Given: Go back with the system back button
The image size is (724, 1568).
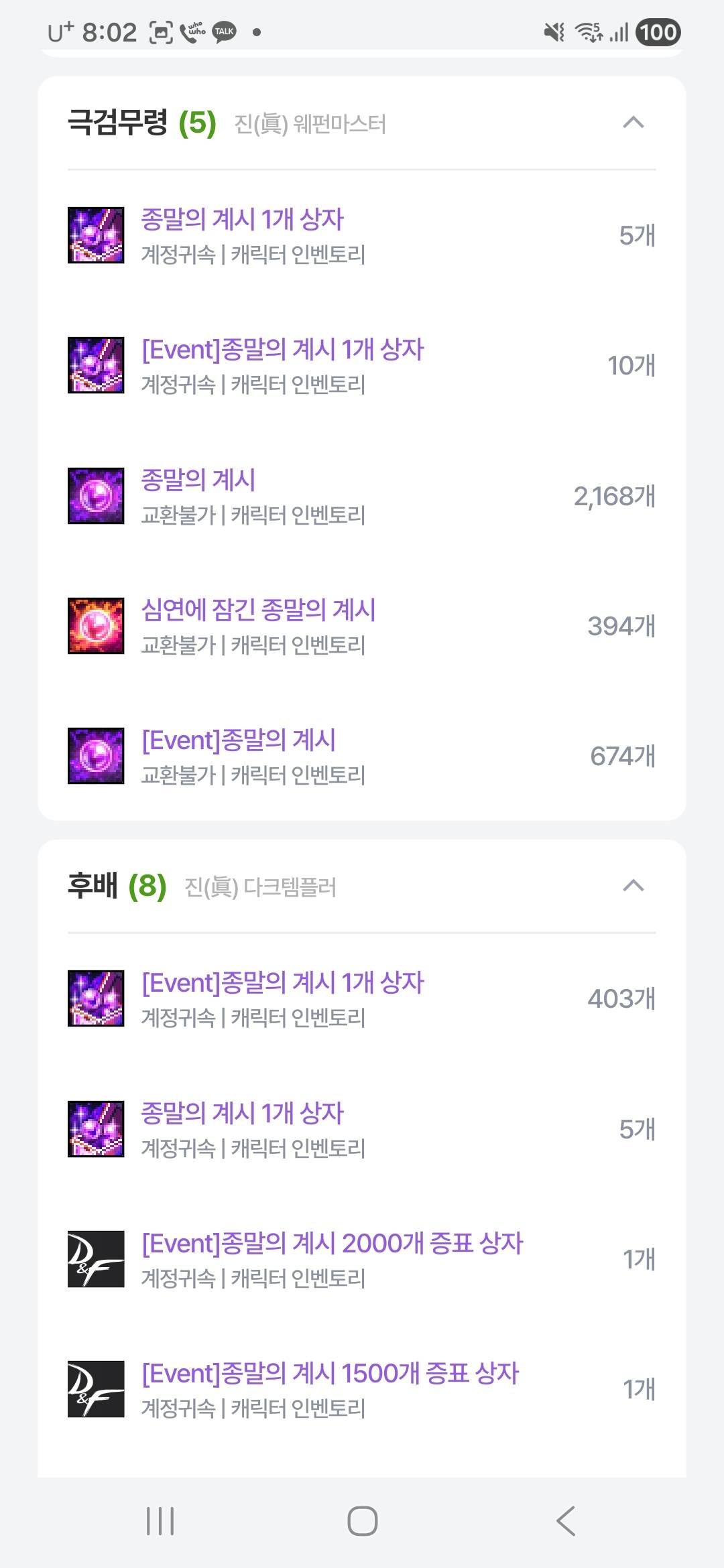Looking at the screenshot, I should coord(566,1520).
